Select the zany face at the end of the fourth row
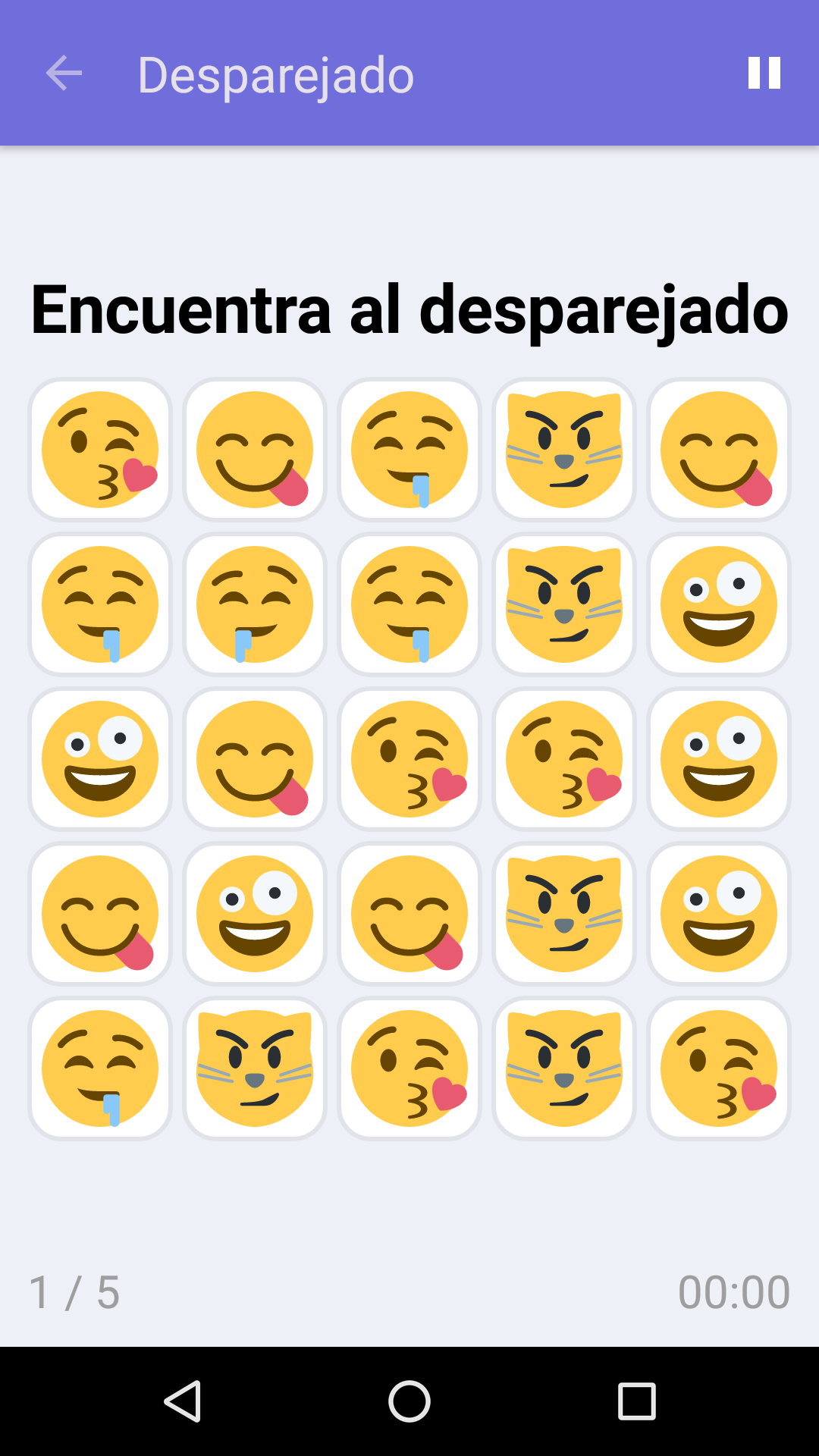Viewport: 819px width, 1456px height. pyautogui.click(x=719, y=913)
